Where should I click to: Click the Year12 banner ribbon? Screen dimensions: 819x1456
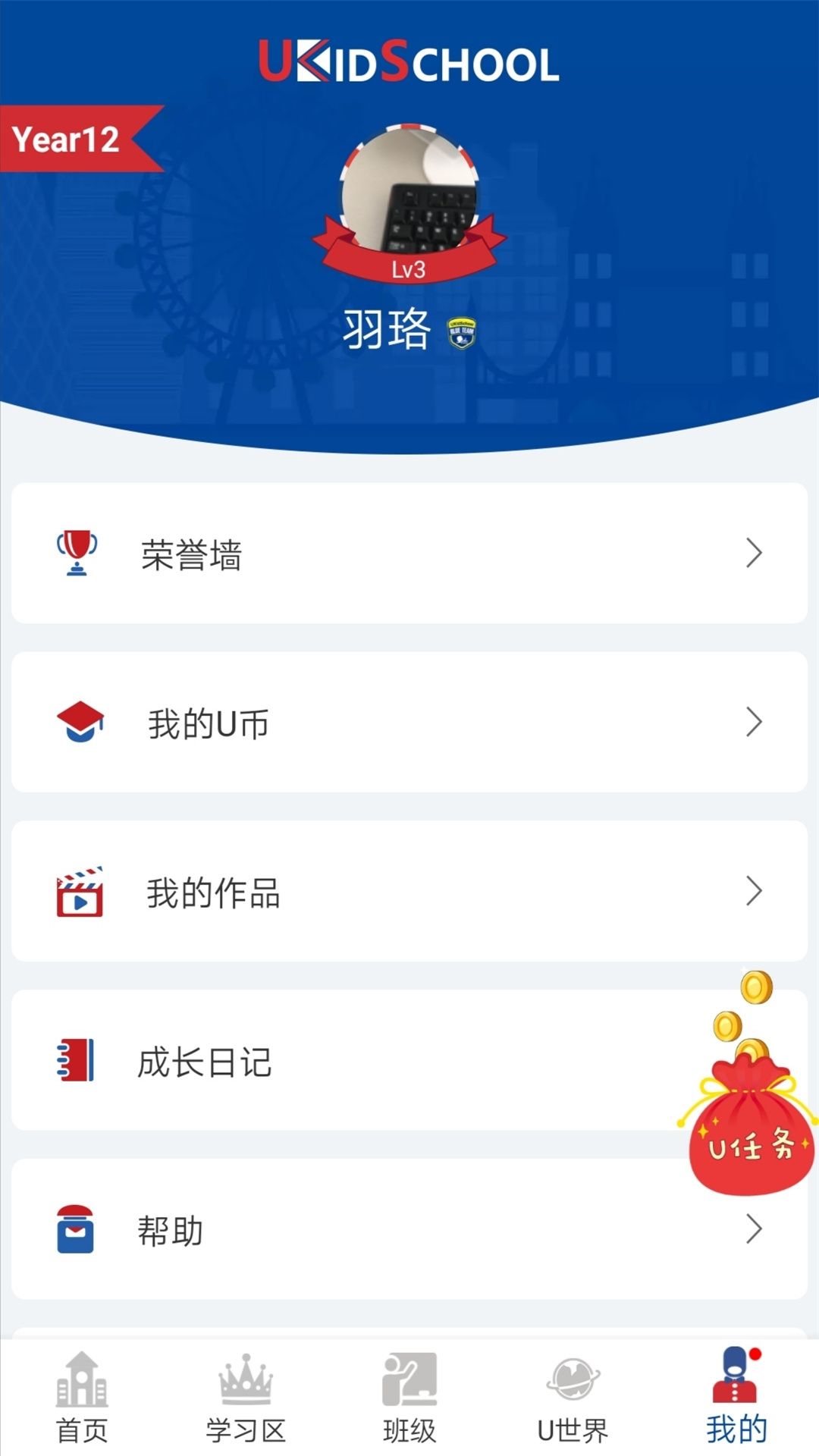(68, 138)
